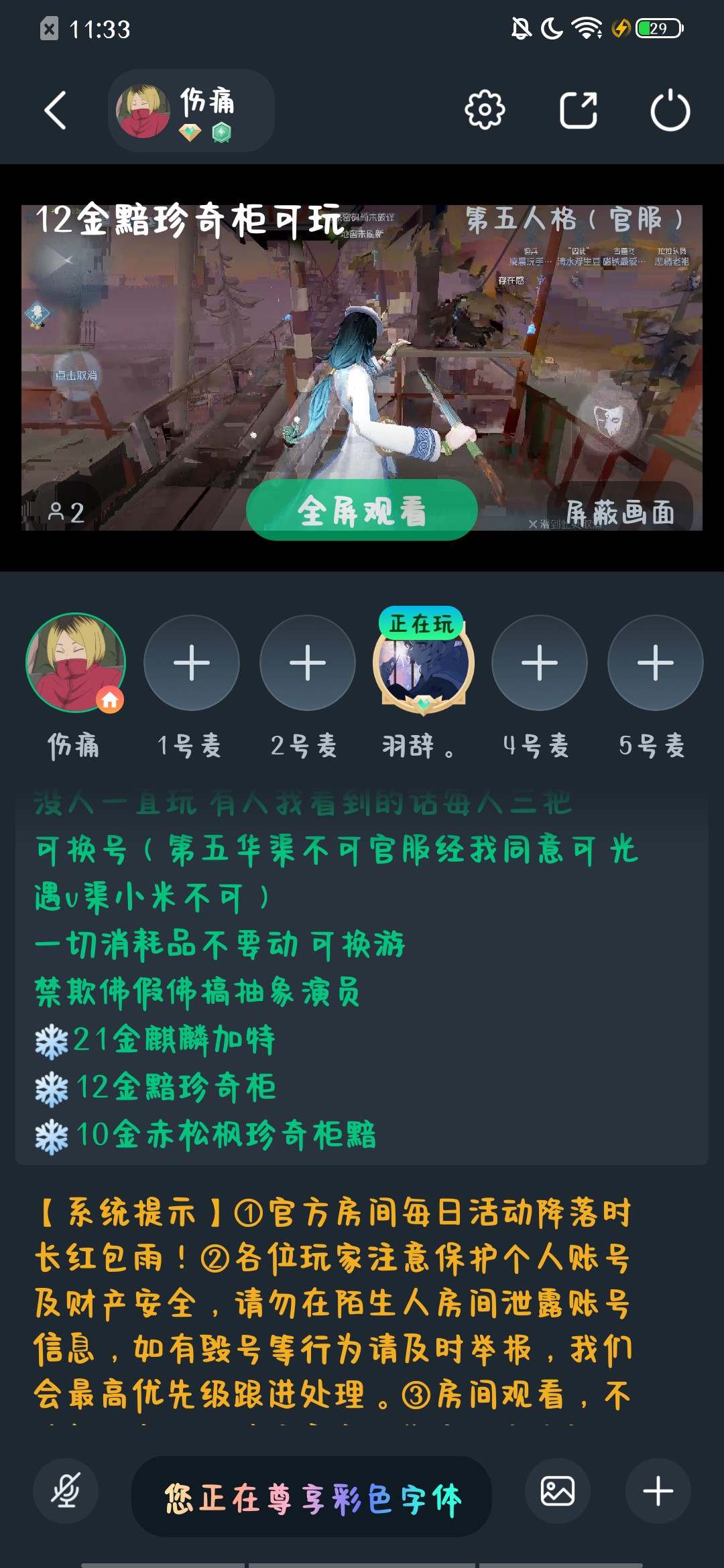Join the 2号麦 seat
This screenshot has width=724, height=1568.
pos(308,663)
